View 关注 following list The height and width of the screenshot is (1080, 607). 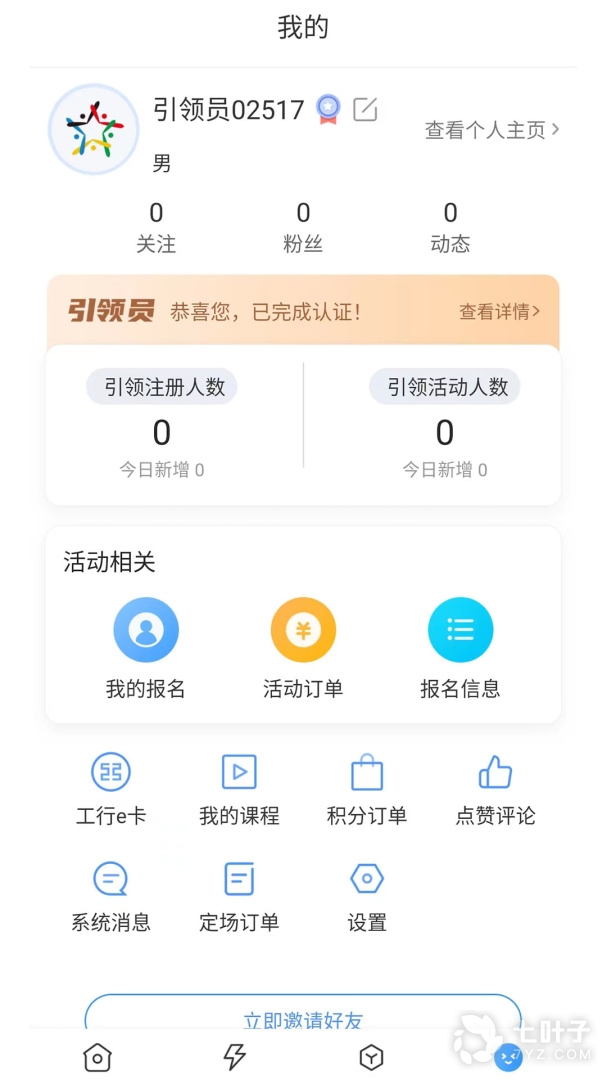156,227
